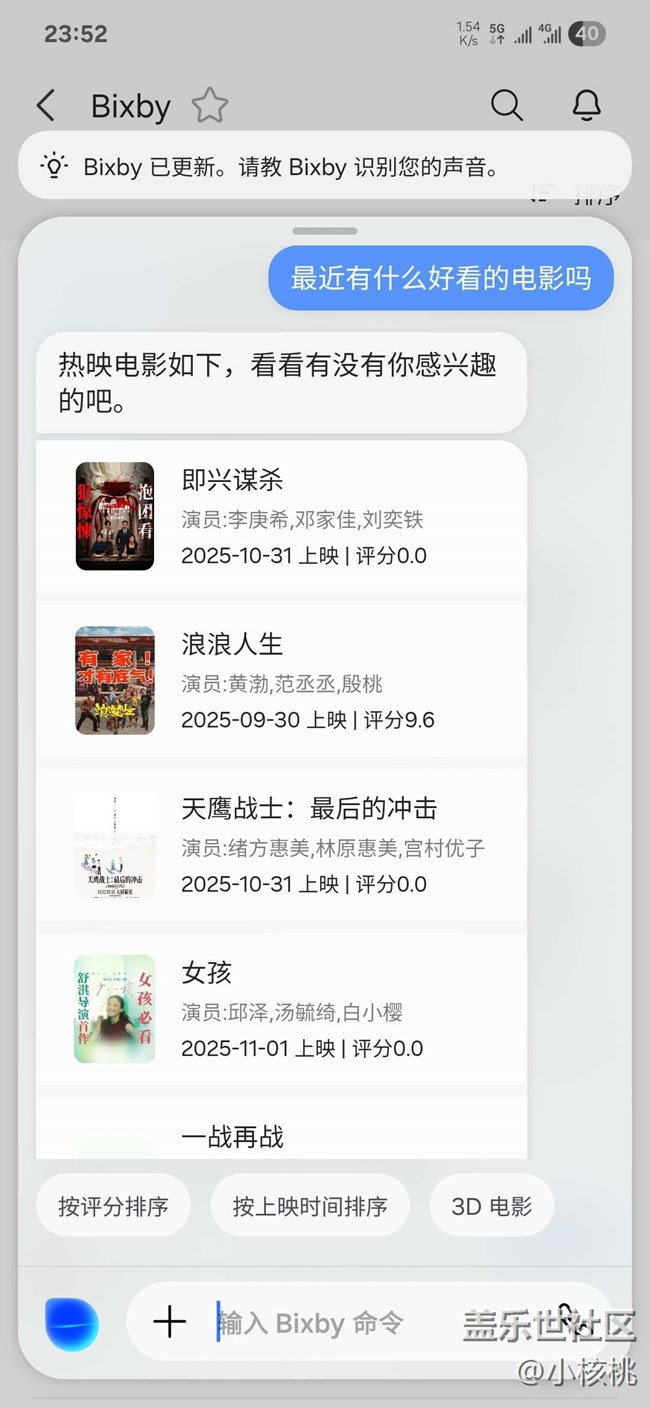
Task: Filter by the 3D 电影 chip
Action: click(x=491, y=1206)
